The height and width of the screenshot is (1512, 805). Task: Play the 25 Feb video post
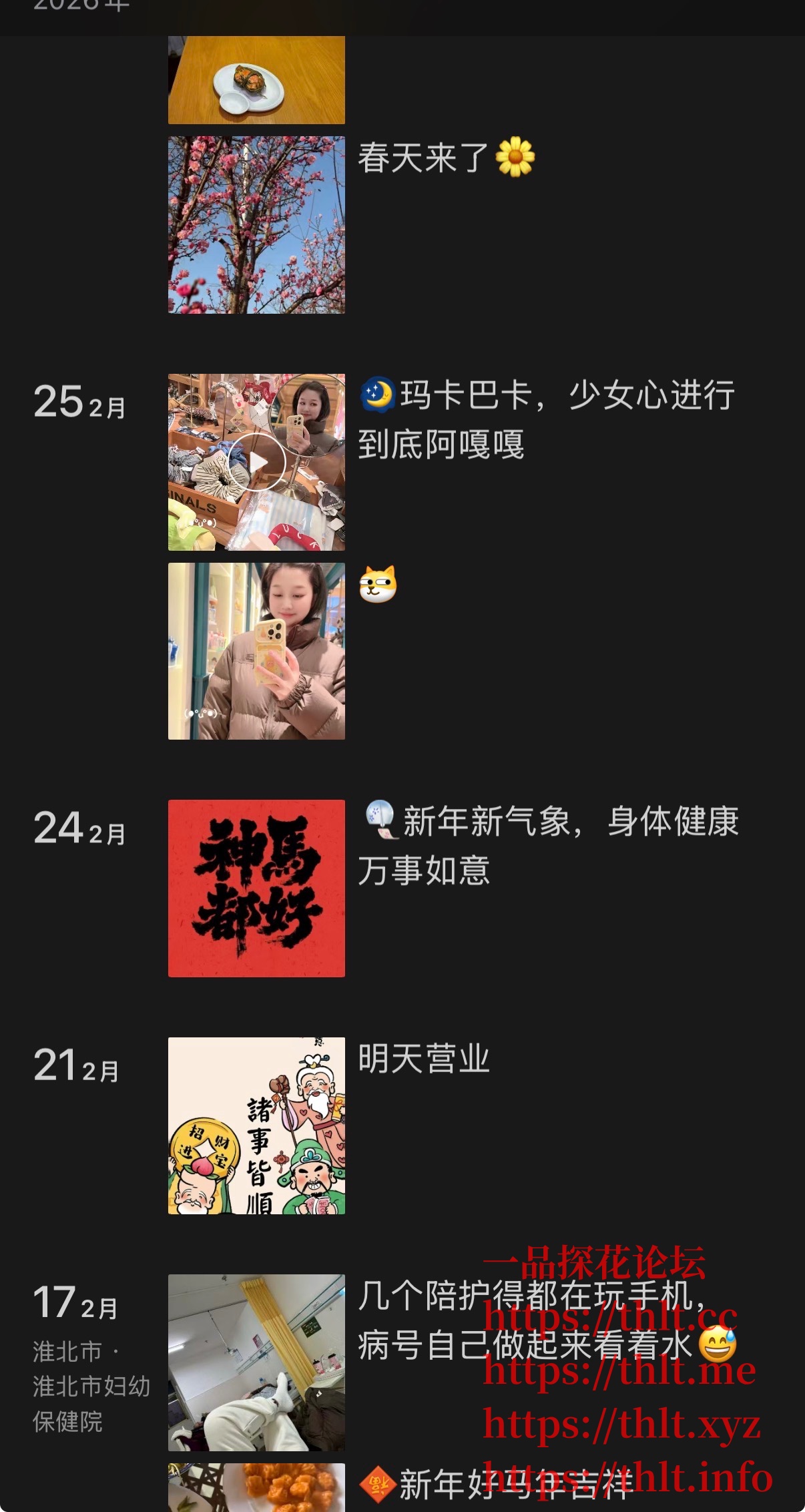point(256,462)
